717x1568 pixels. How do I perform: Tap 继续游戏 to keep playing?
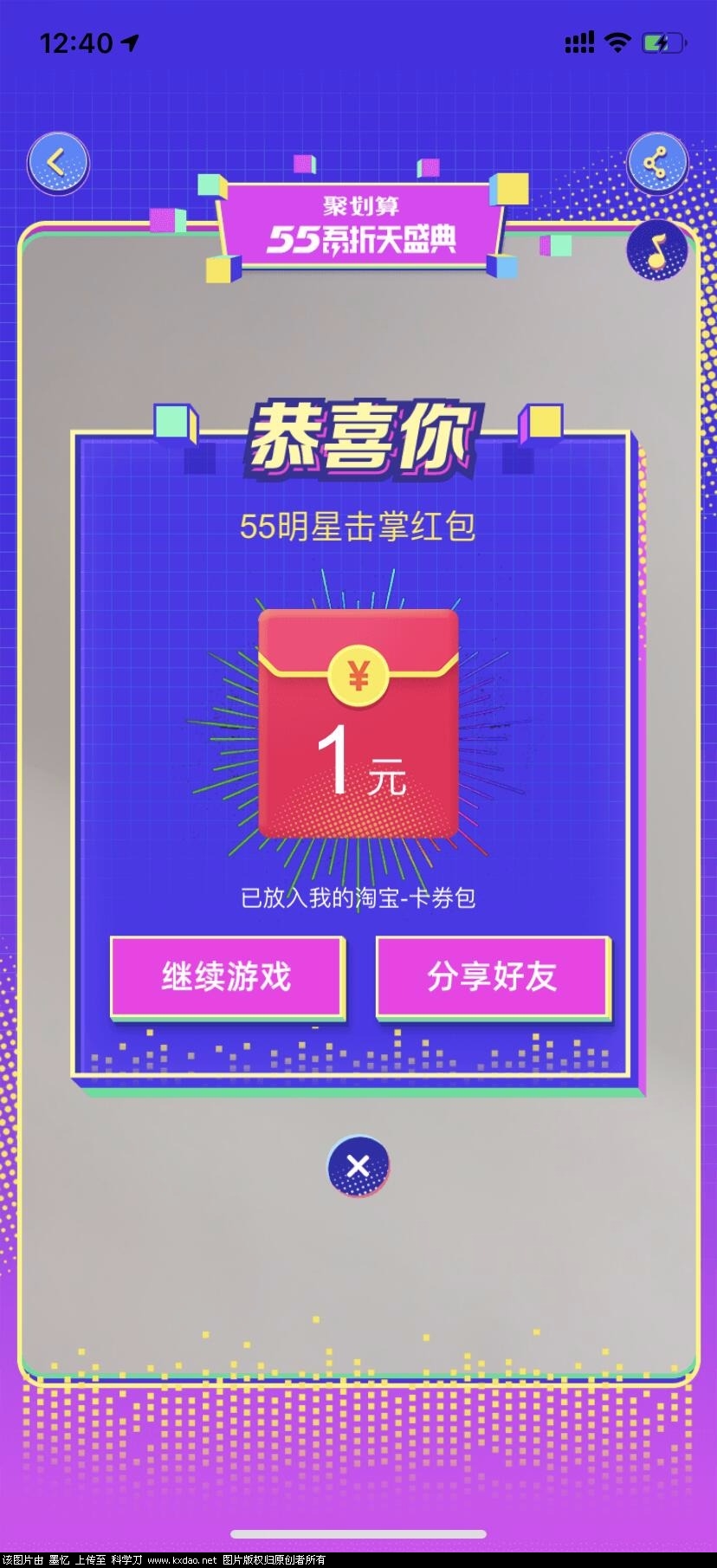coord(227,976)
